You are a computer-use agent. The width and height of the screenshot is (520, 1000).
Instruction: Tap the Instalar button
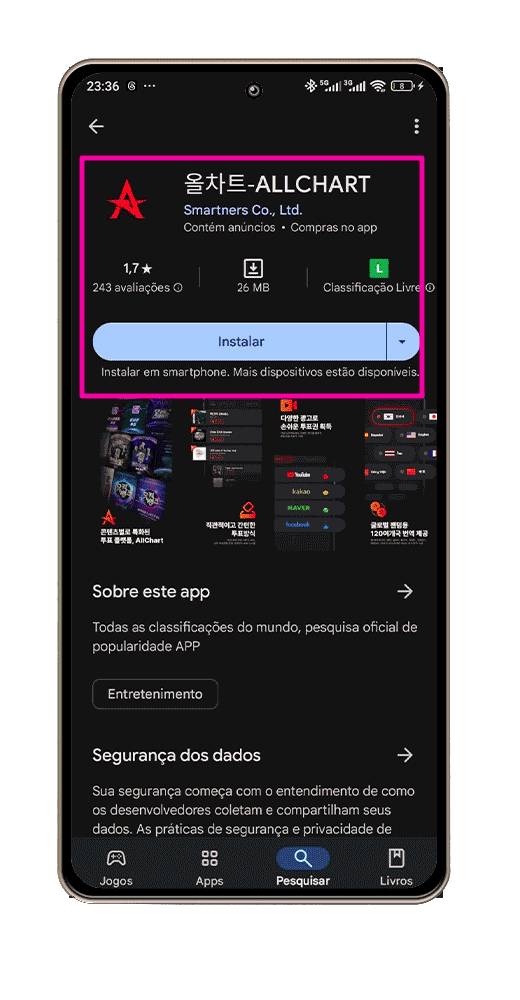coord(240,342)
